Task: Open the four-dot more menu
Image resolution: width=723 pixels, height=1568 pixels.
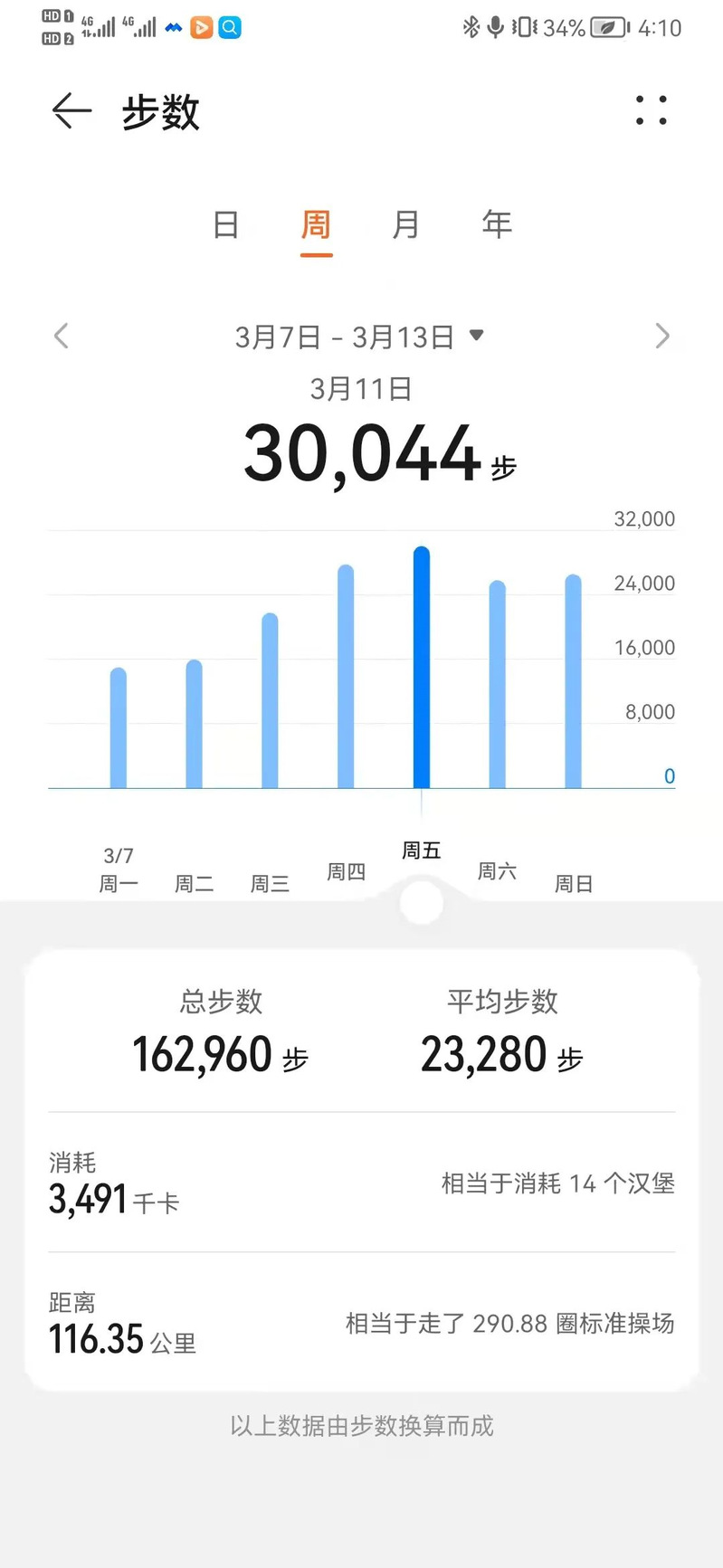Action: tap(651, 110)
